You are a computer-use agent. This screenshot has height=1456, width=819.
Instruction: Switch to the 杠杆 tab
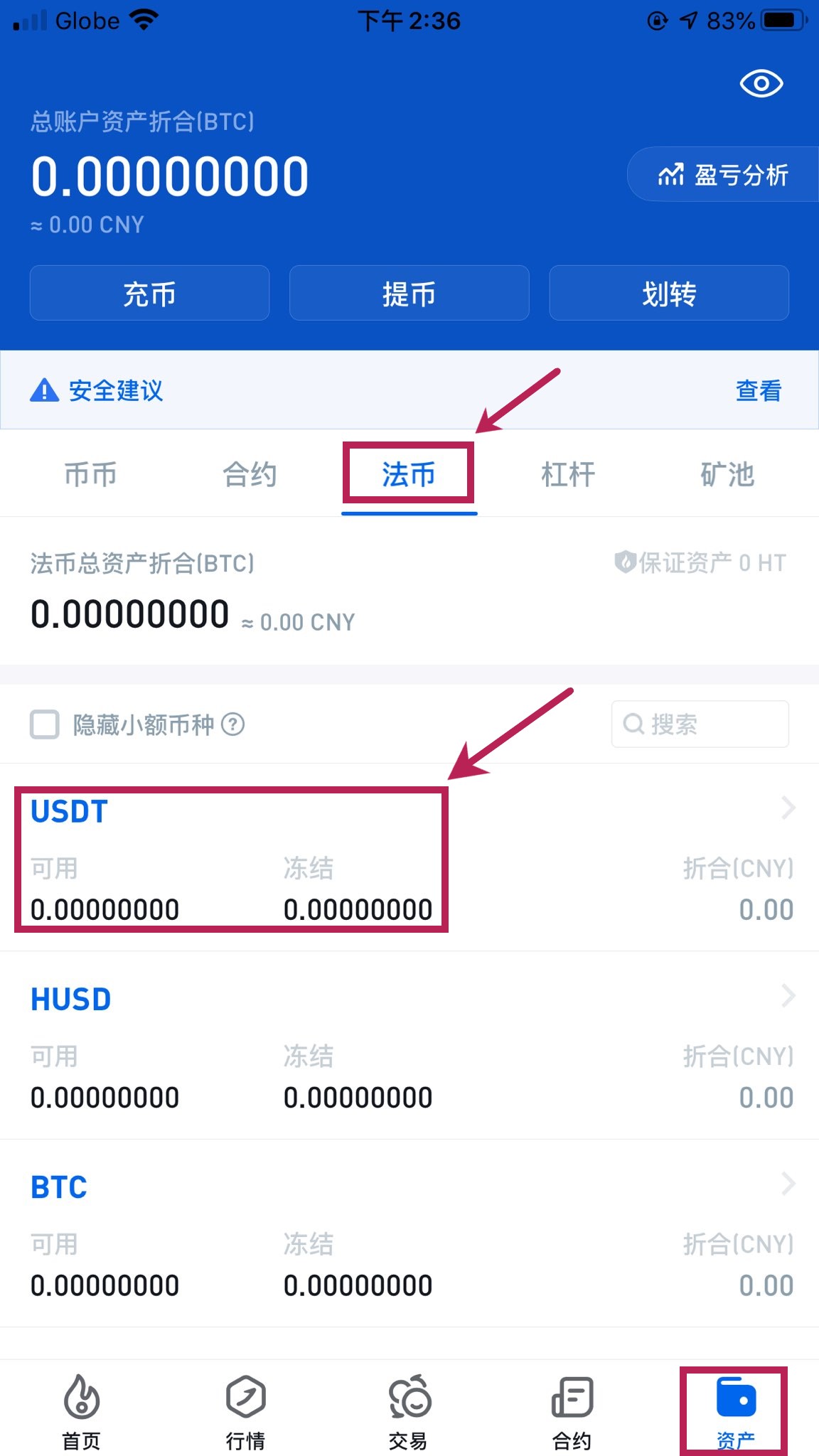(x=567, y=474)
